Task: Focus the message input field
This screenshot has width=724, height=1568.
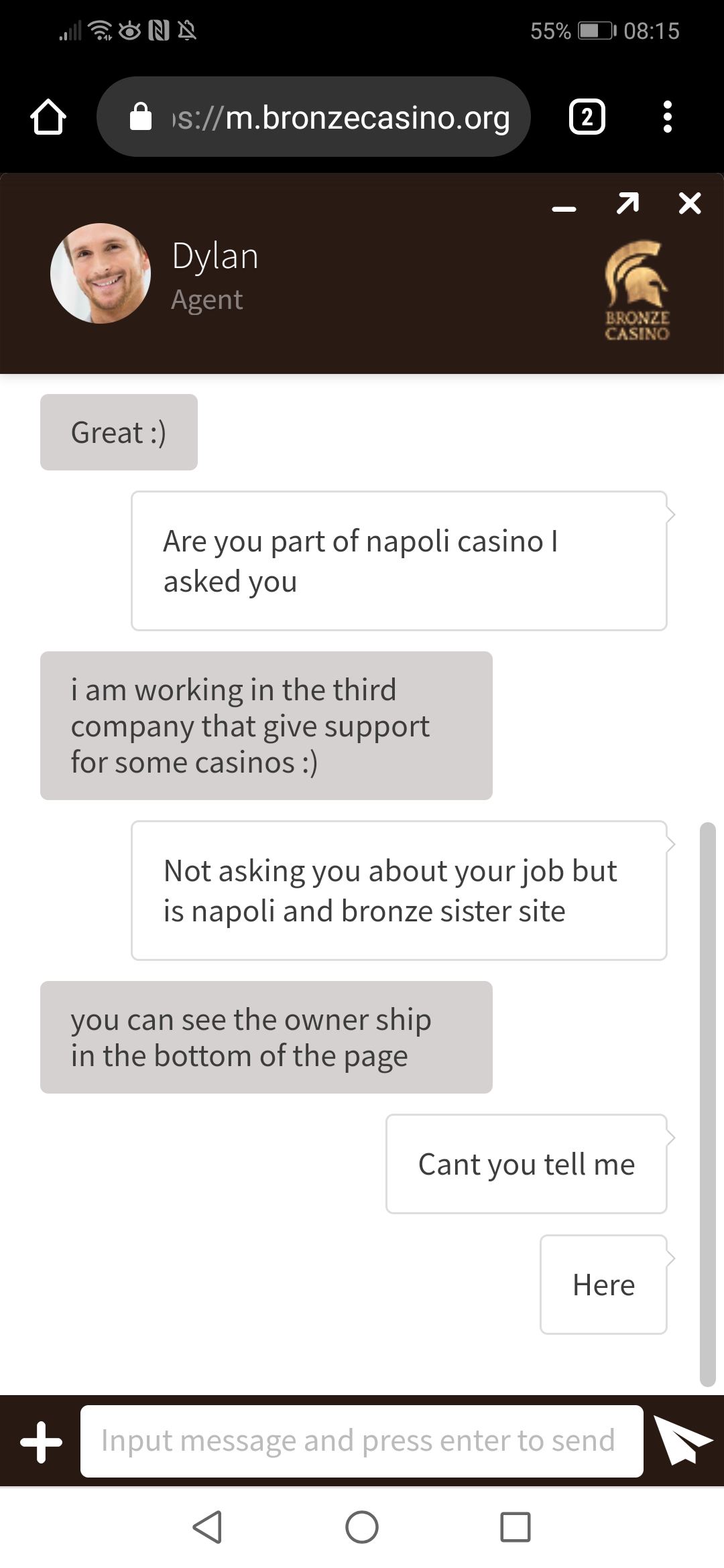Action: pyautogui.click(x=361, y=1441)
